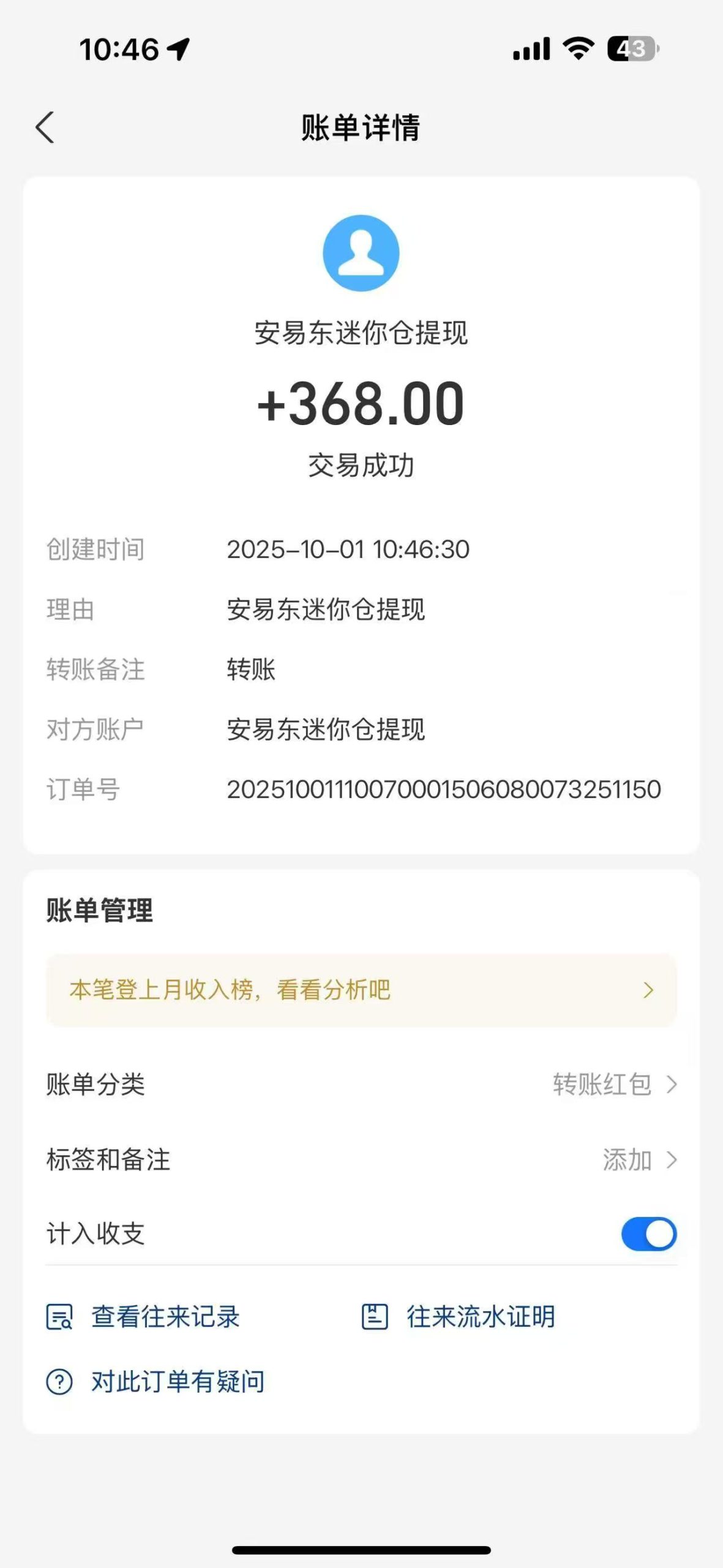Tap the blue user avatar icon
The image size is (723, 1568).
pyautogui.click(x=361, y=252)
